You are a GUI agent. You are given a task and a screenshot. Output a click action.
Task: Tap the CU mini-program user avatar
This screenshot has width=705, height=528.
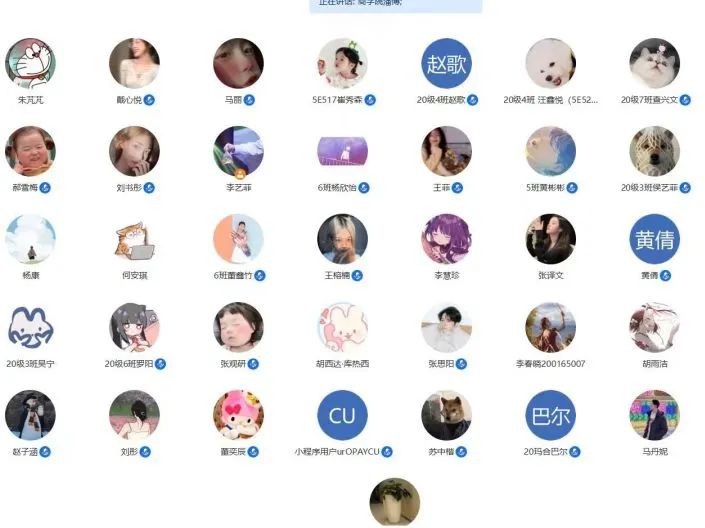(342, 415)
